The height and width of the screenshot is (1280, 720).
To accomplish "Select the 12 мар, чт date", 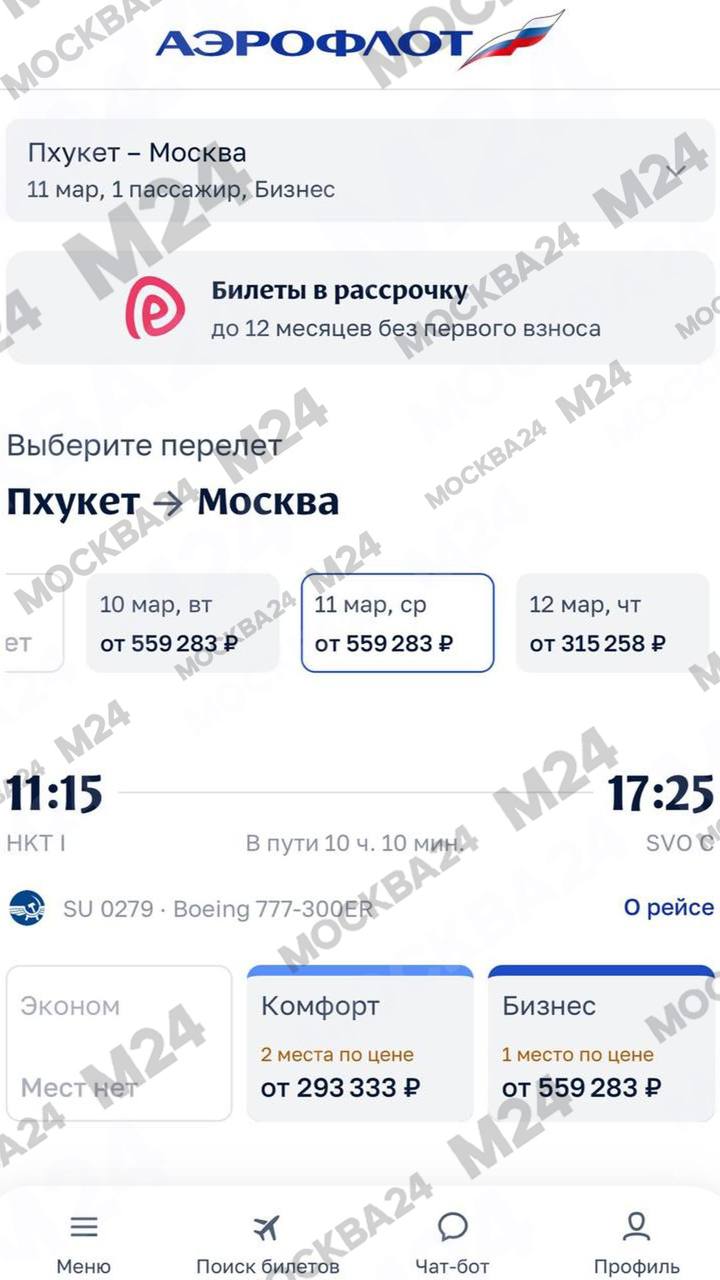I will tap(610, 623).
